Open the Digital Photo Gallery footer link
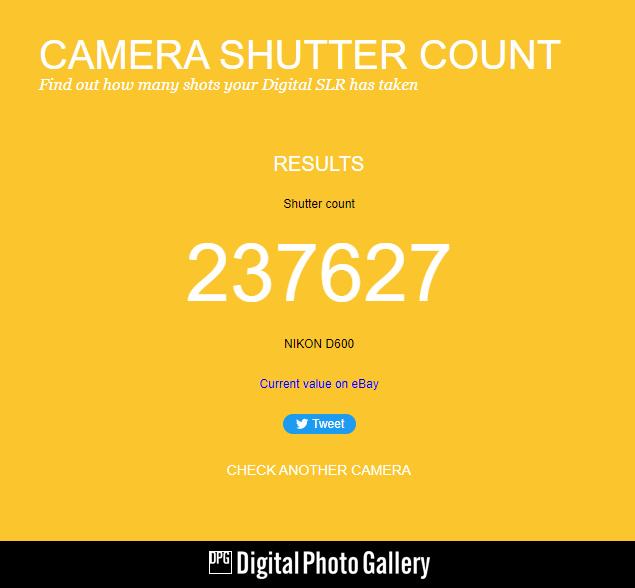The image size is (635, 588). 319,564
